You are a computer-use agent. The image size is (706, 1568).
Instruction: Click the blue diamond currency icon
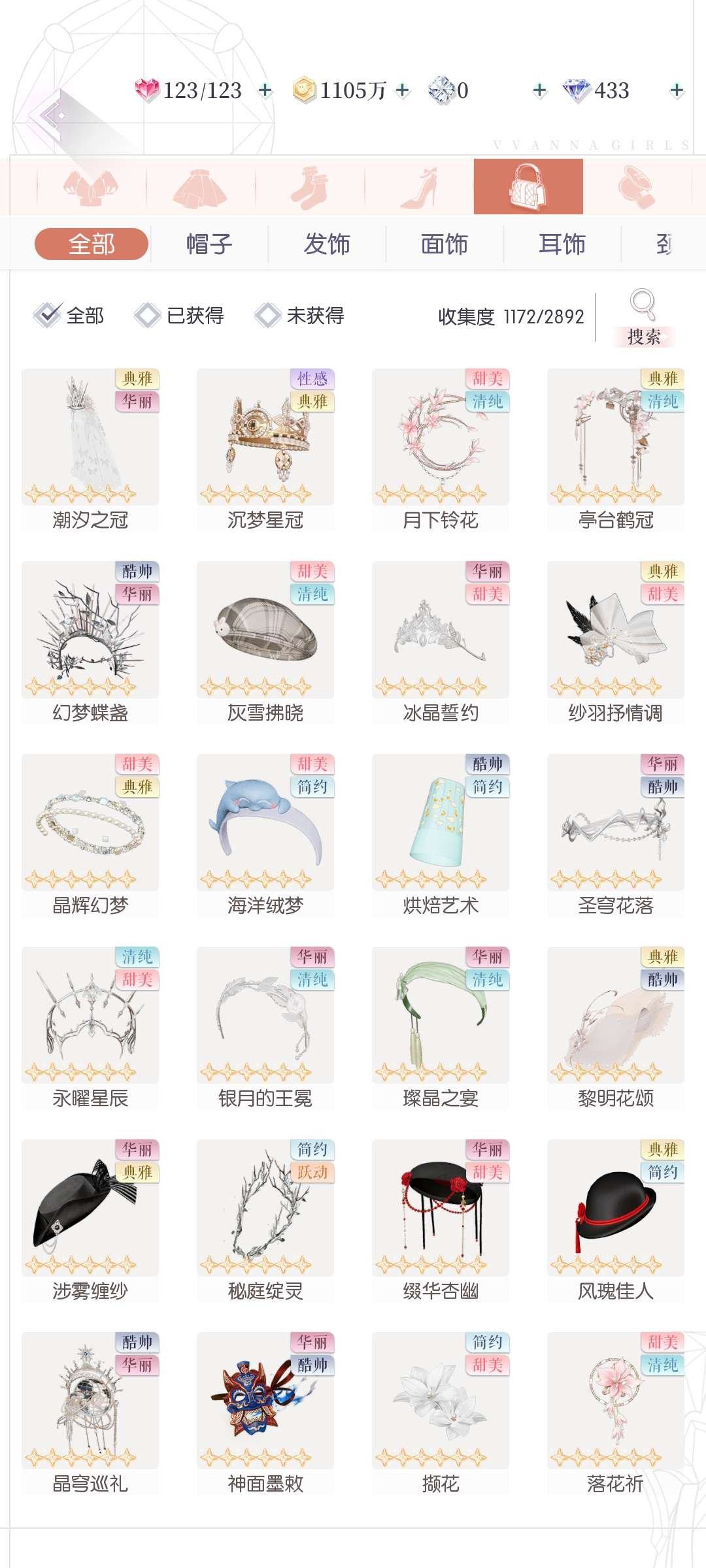point(578,89)
